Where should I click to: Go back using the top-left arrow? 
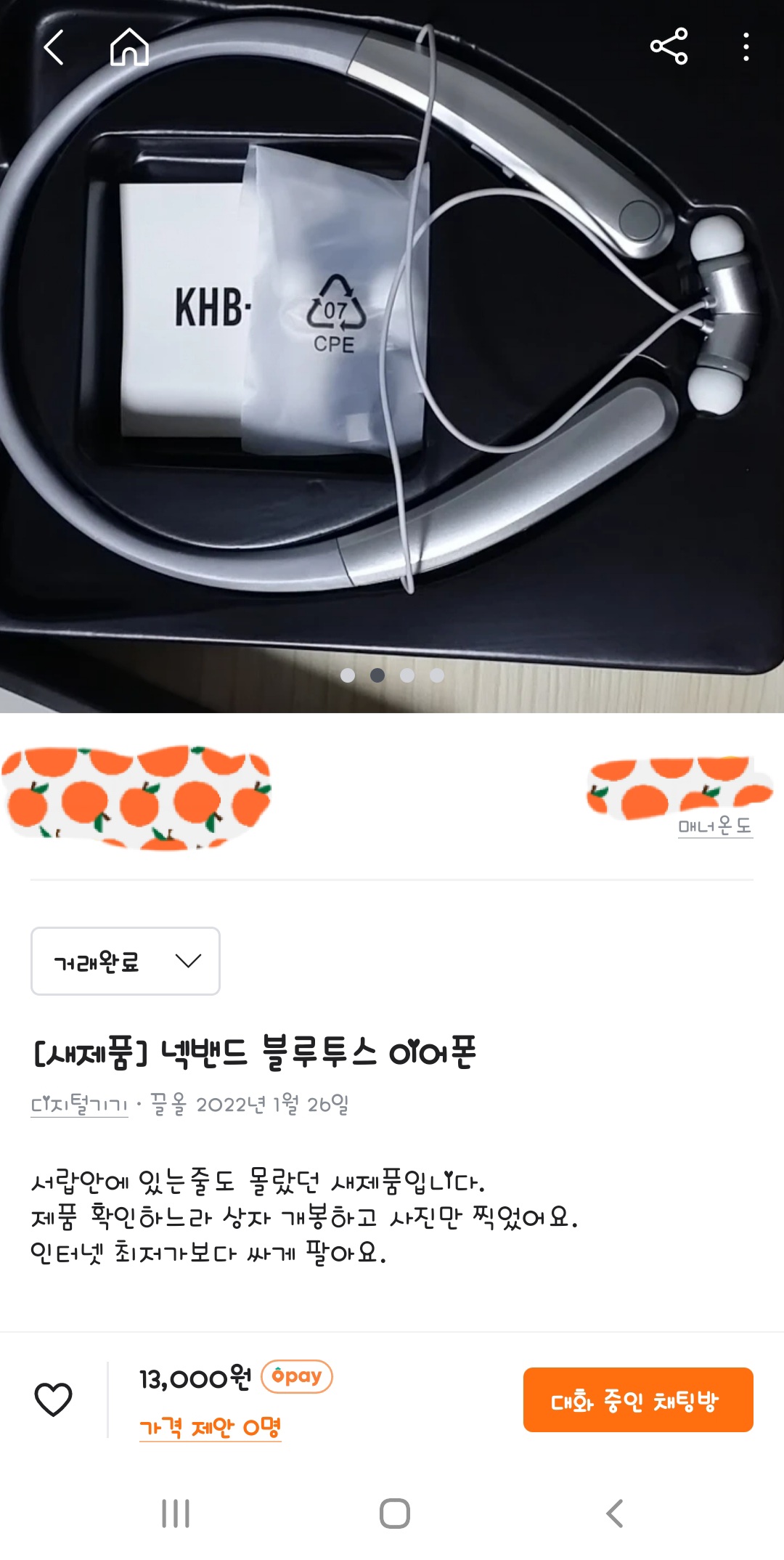[x=54, y=48]
